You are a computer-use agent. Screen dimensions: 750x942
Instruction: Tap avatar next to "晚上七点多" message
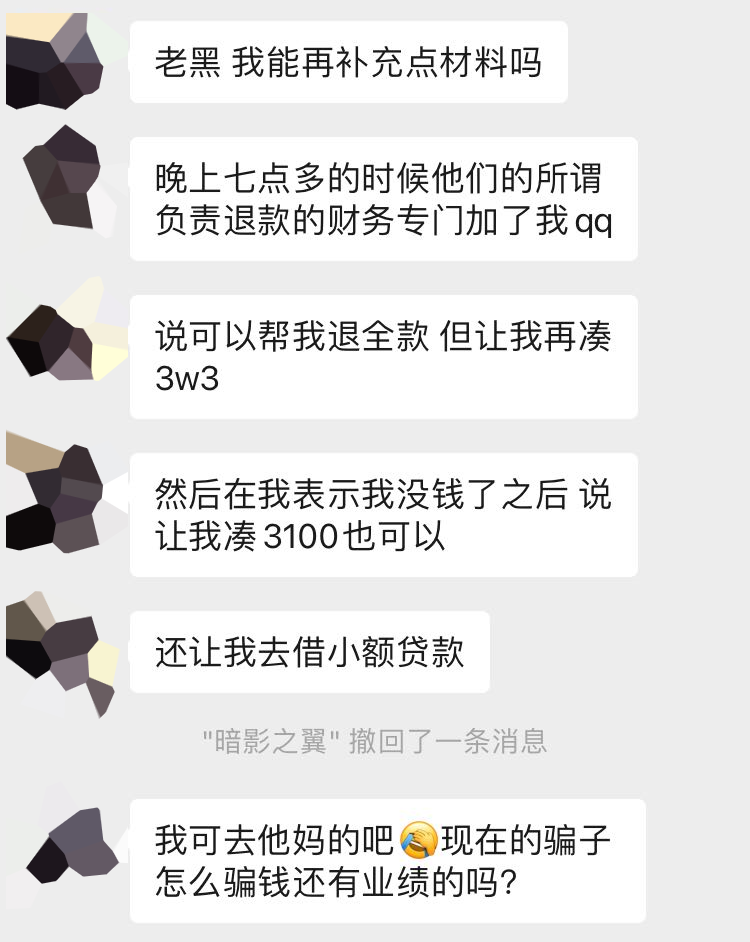(64, 178)
